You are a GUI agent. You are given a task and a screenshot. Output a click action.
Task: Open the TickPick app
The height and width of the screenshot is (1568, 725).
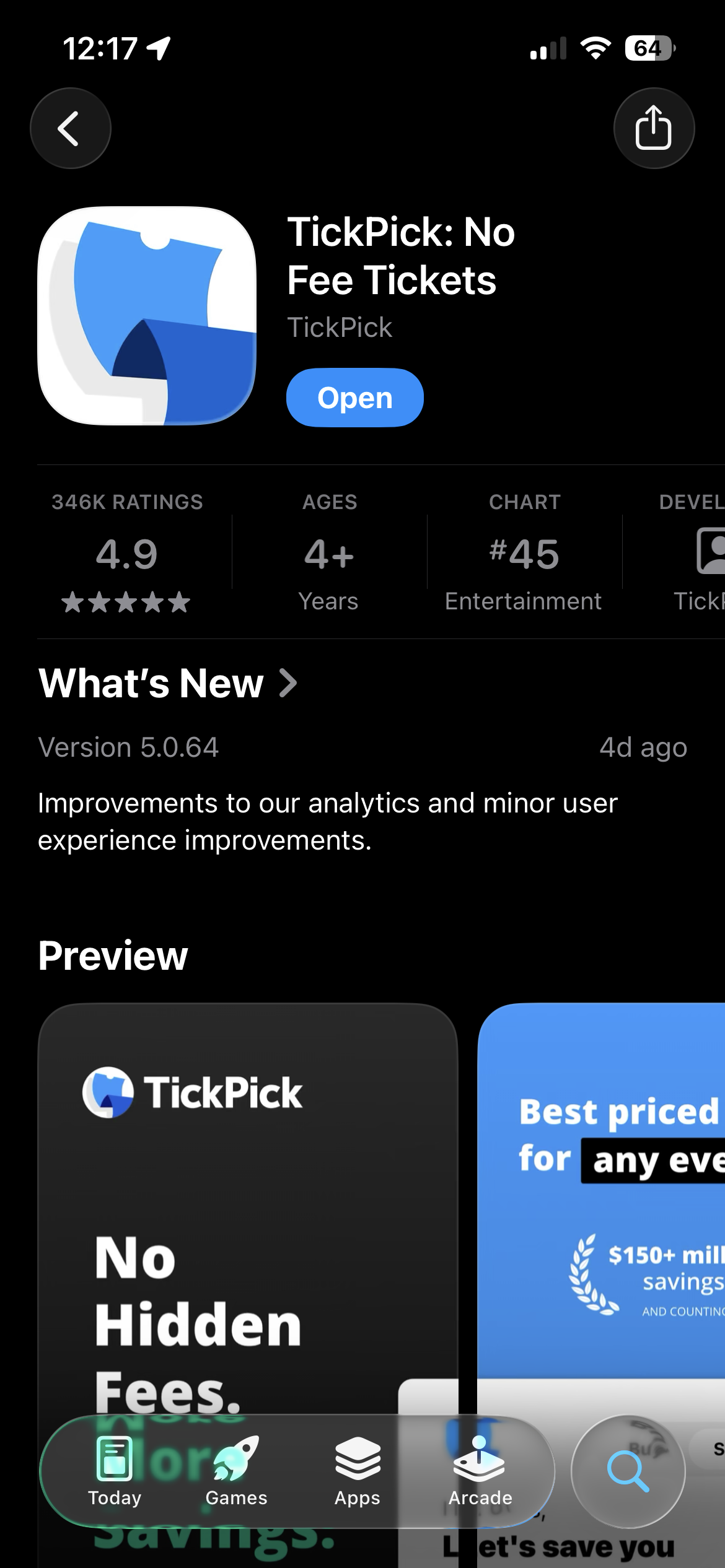(x=354, y=398)
